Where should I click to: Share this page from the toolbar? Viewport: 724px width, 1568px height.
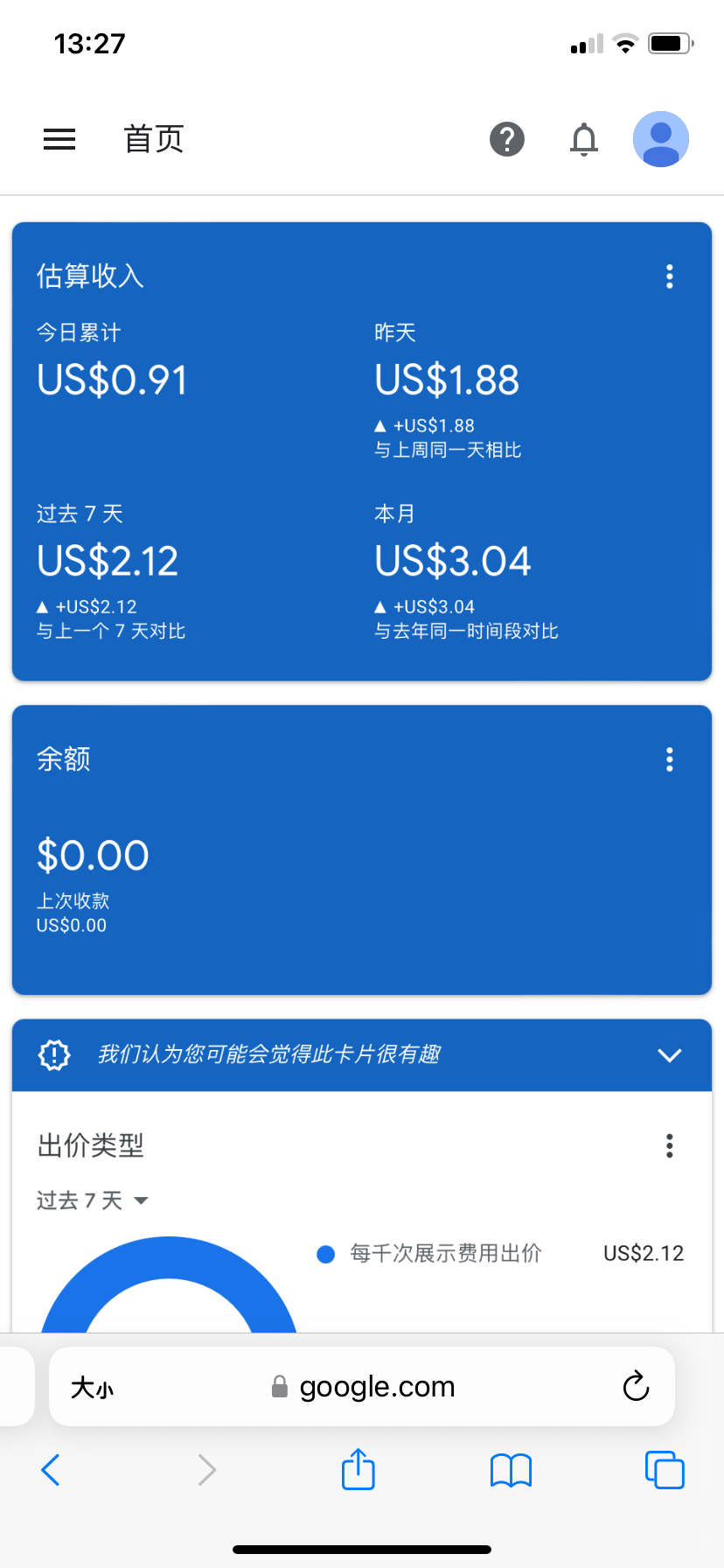(x=359, y=1468)
